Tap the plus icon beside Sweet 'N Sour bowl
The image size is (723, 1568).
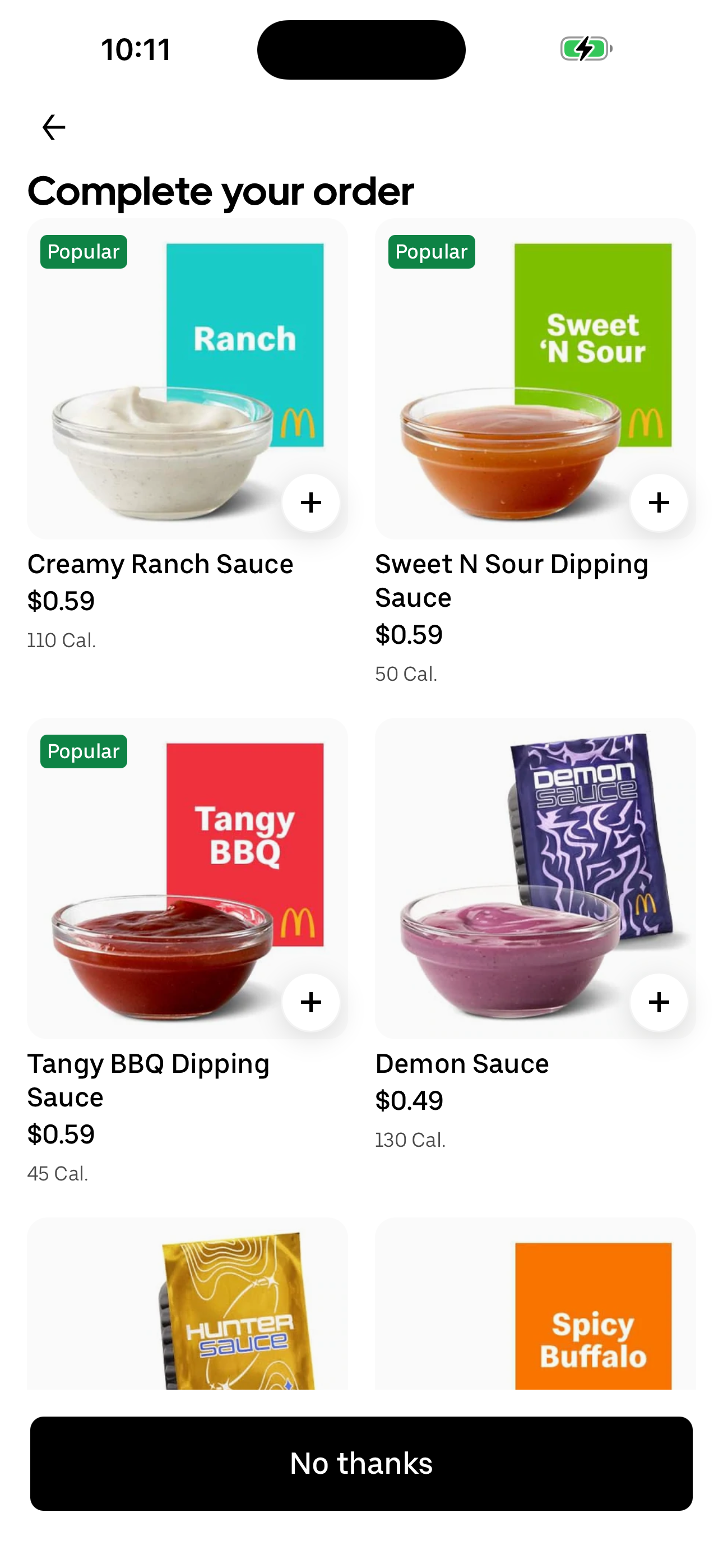(659, 501)
